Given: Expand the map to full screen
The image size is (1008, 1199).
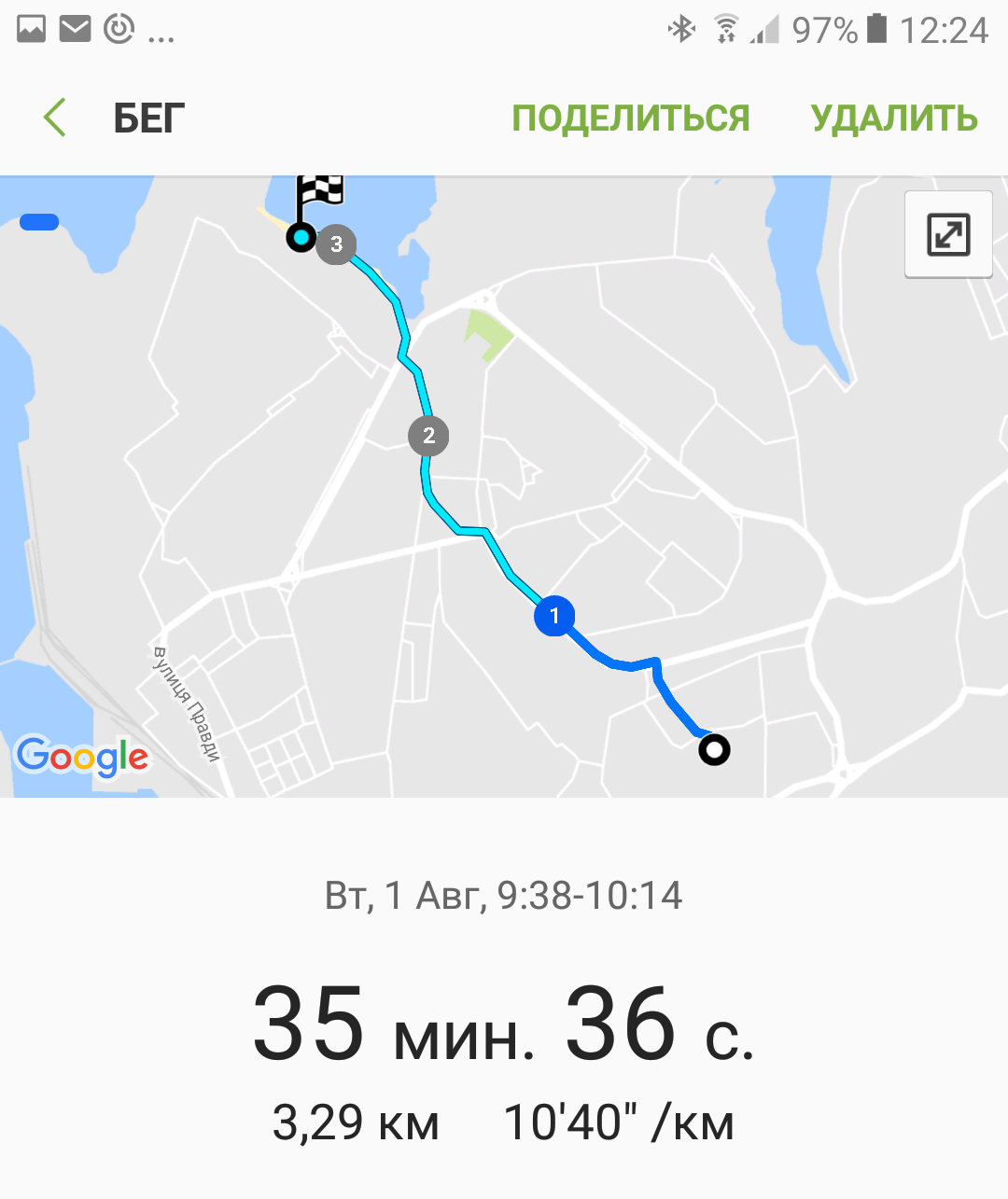Looking at the screenshot, I should 948,234.
